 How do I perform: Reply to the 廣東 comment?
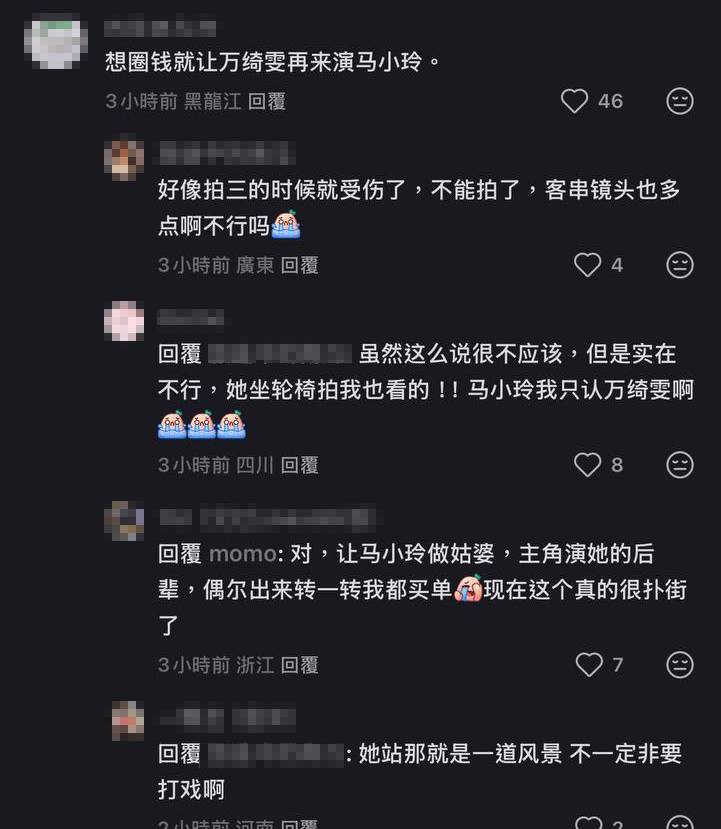299,265
